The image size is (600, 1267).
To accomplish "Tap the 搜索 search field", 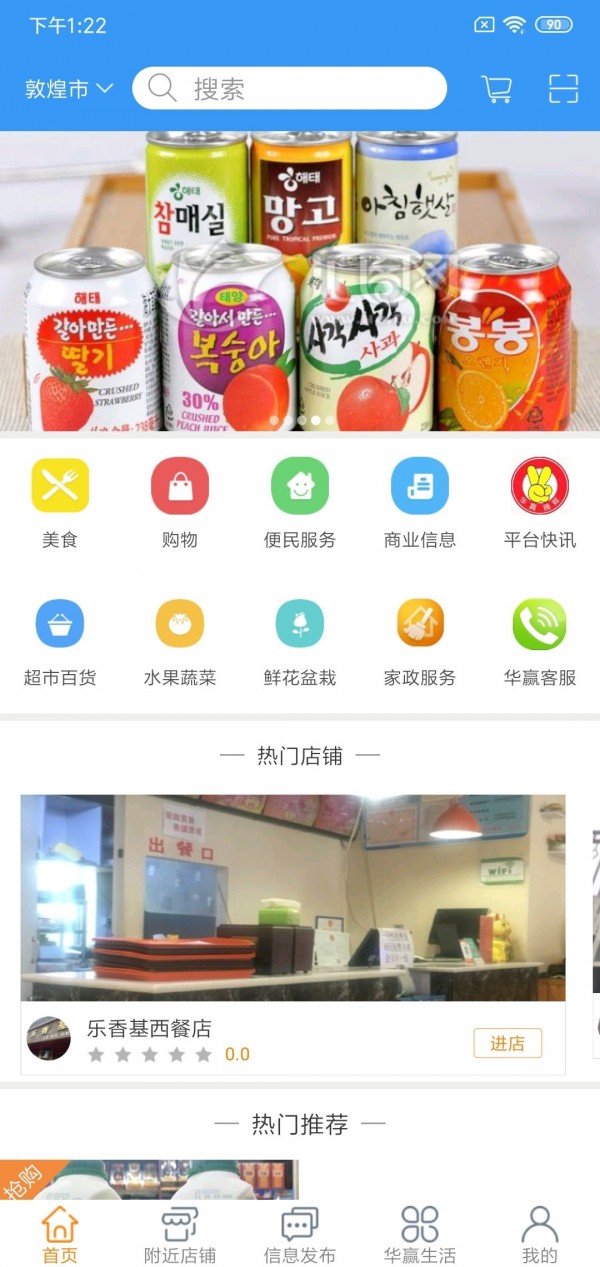I will (x=290, y=89).
